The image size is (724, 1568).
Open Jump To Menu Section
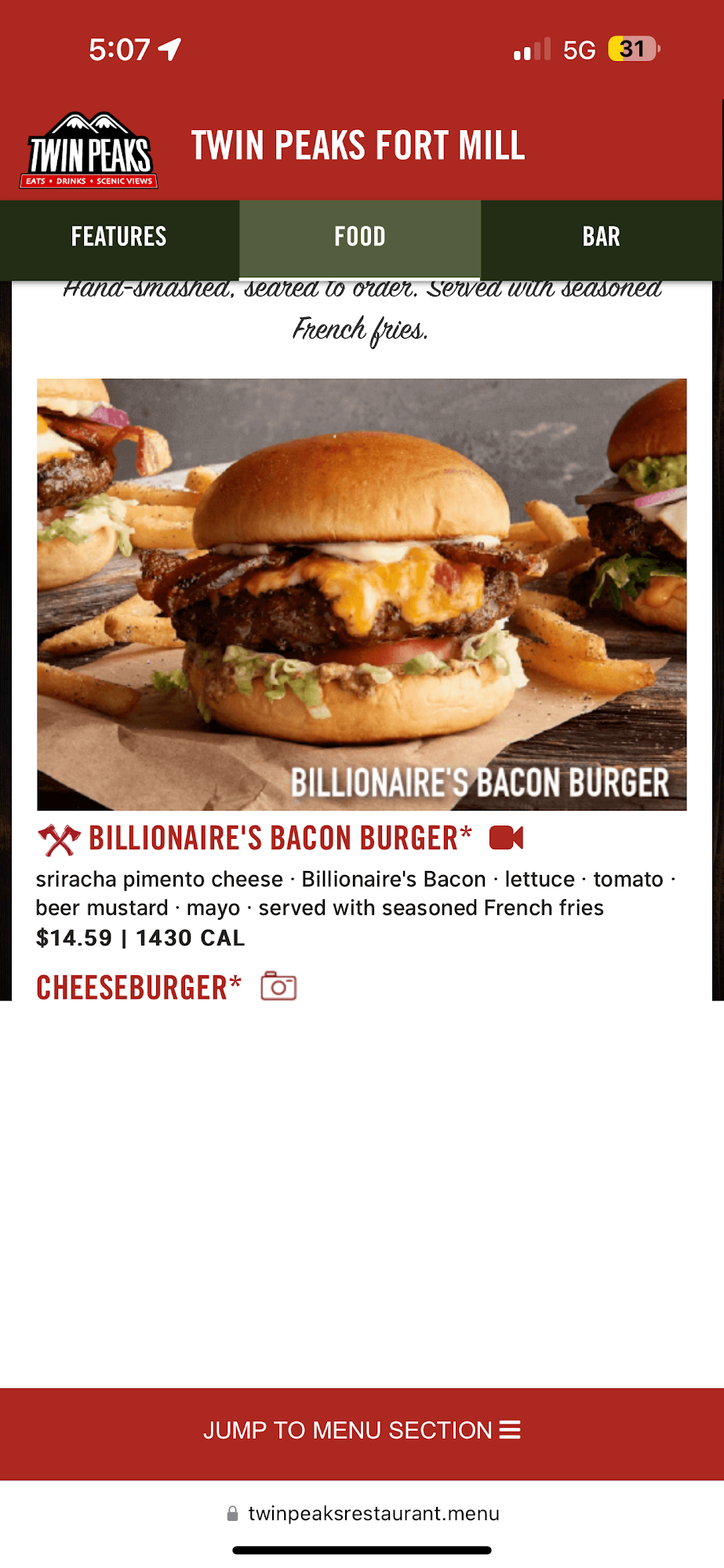pos(362,1430)
